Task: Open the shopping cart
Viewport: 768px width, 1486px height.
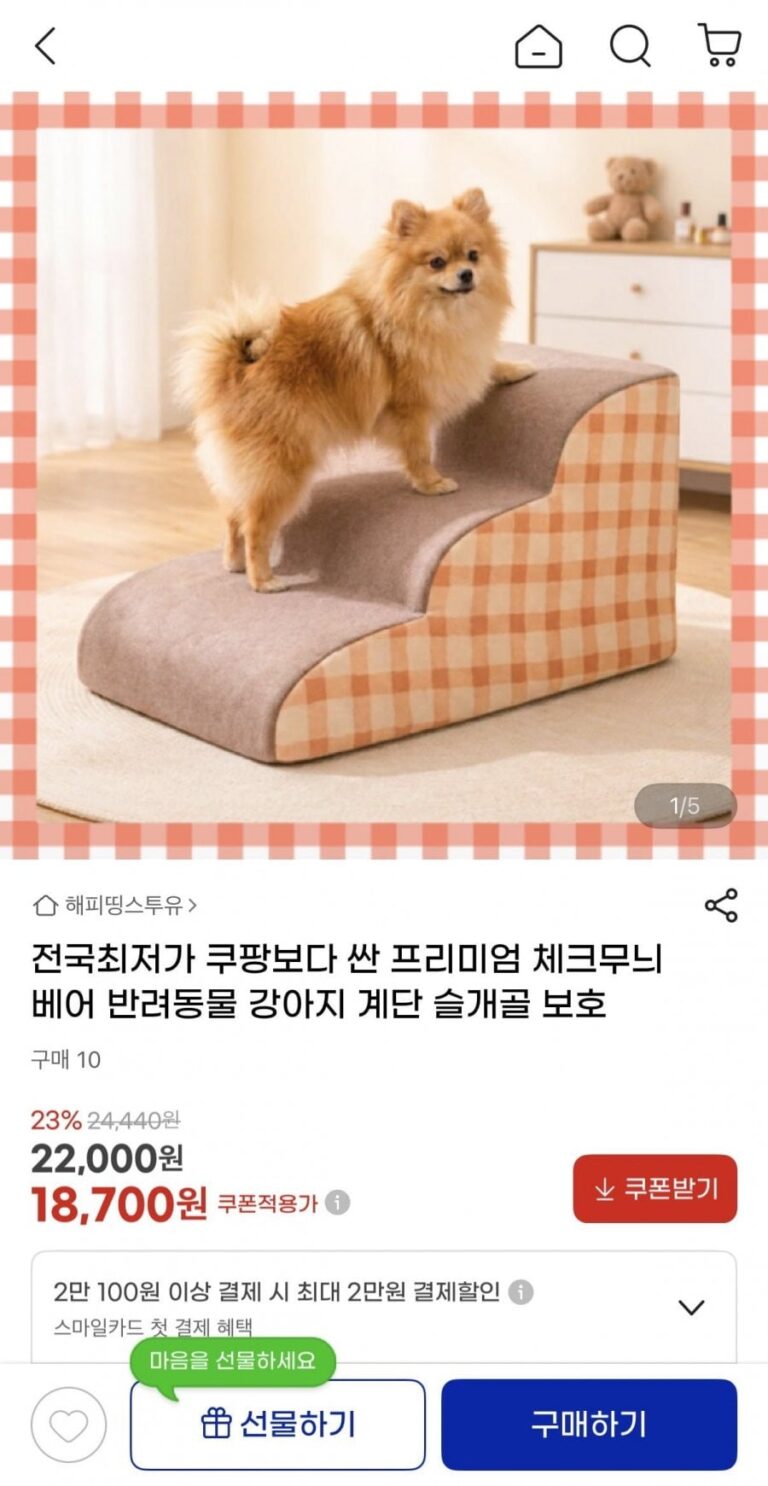Action: pos(719,46)
